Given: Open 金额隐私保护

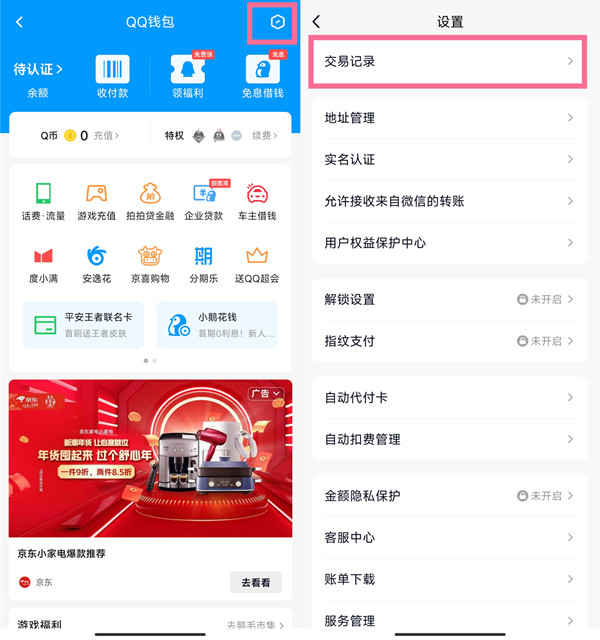Looking at the screenshot, I should 449,496.
